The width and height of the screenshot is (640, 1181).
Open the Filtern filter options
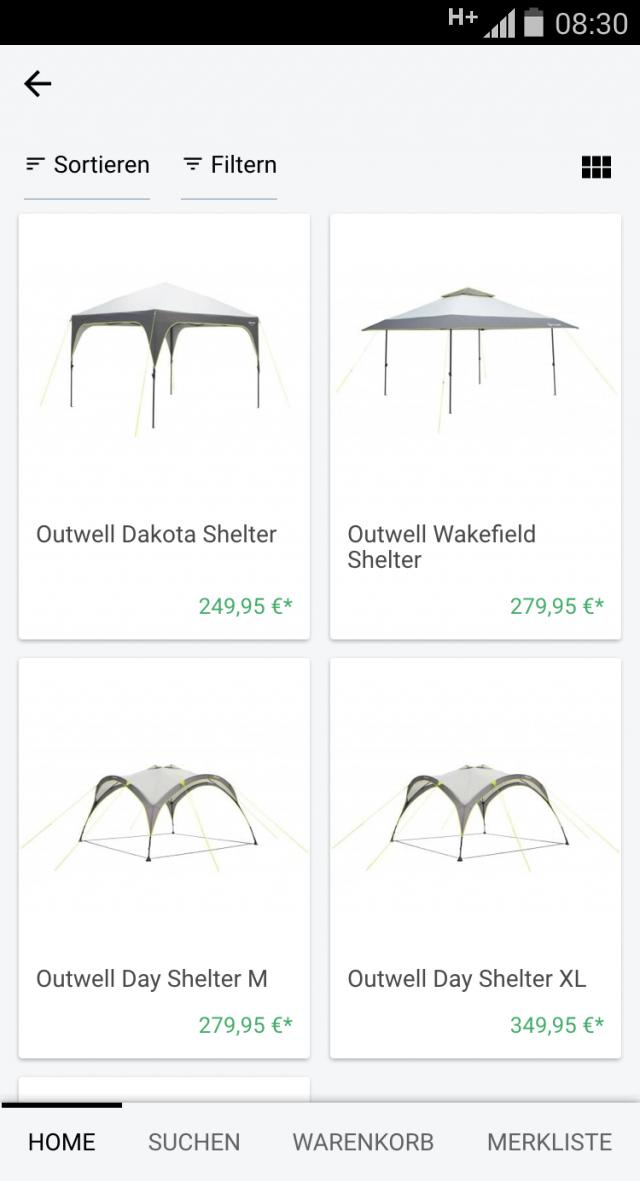pos(229,165)
